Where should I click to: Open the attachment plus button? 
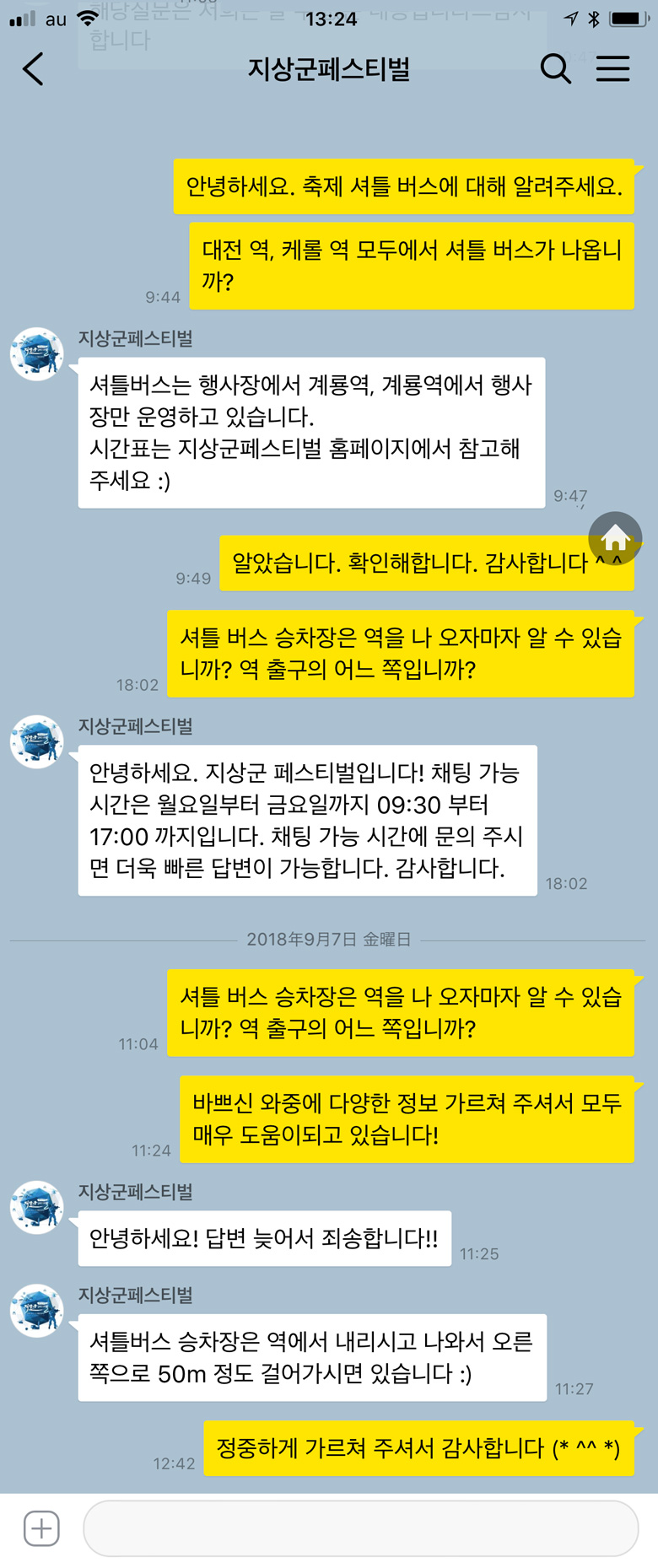click(41, 1528)
